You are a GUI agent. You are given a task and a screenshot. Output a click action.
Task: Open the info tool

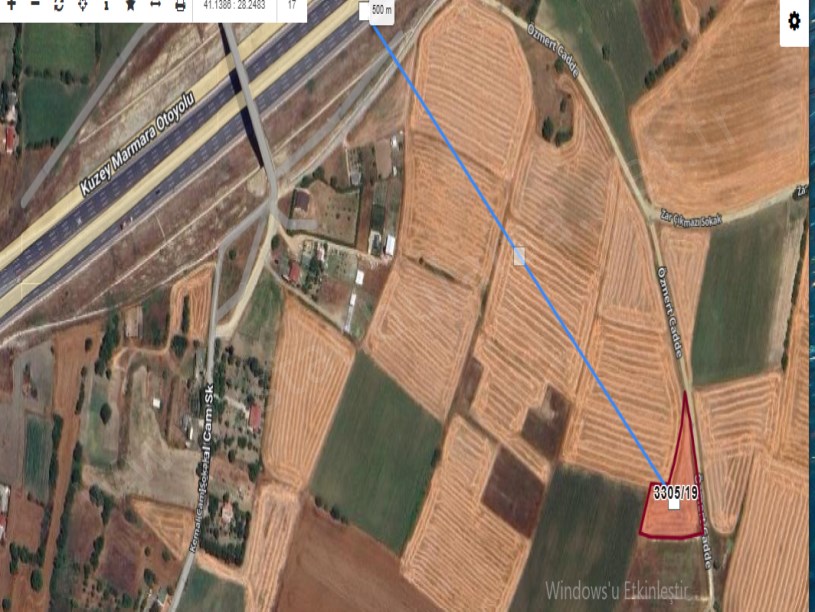point(107,5)
